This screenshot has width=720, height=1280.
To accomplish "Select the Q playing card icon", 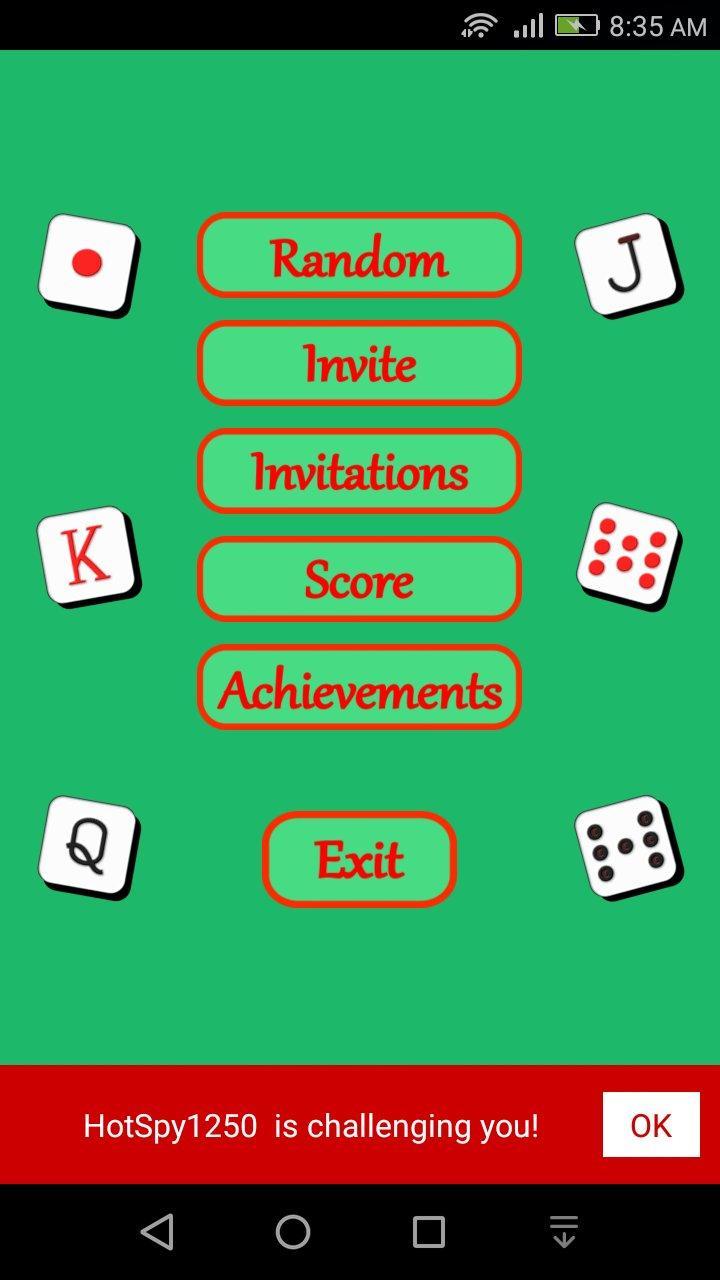I will (88, 848).
